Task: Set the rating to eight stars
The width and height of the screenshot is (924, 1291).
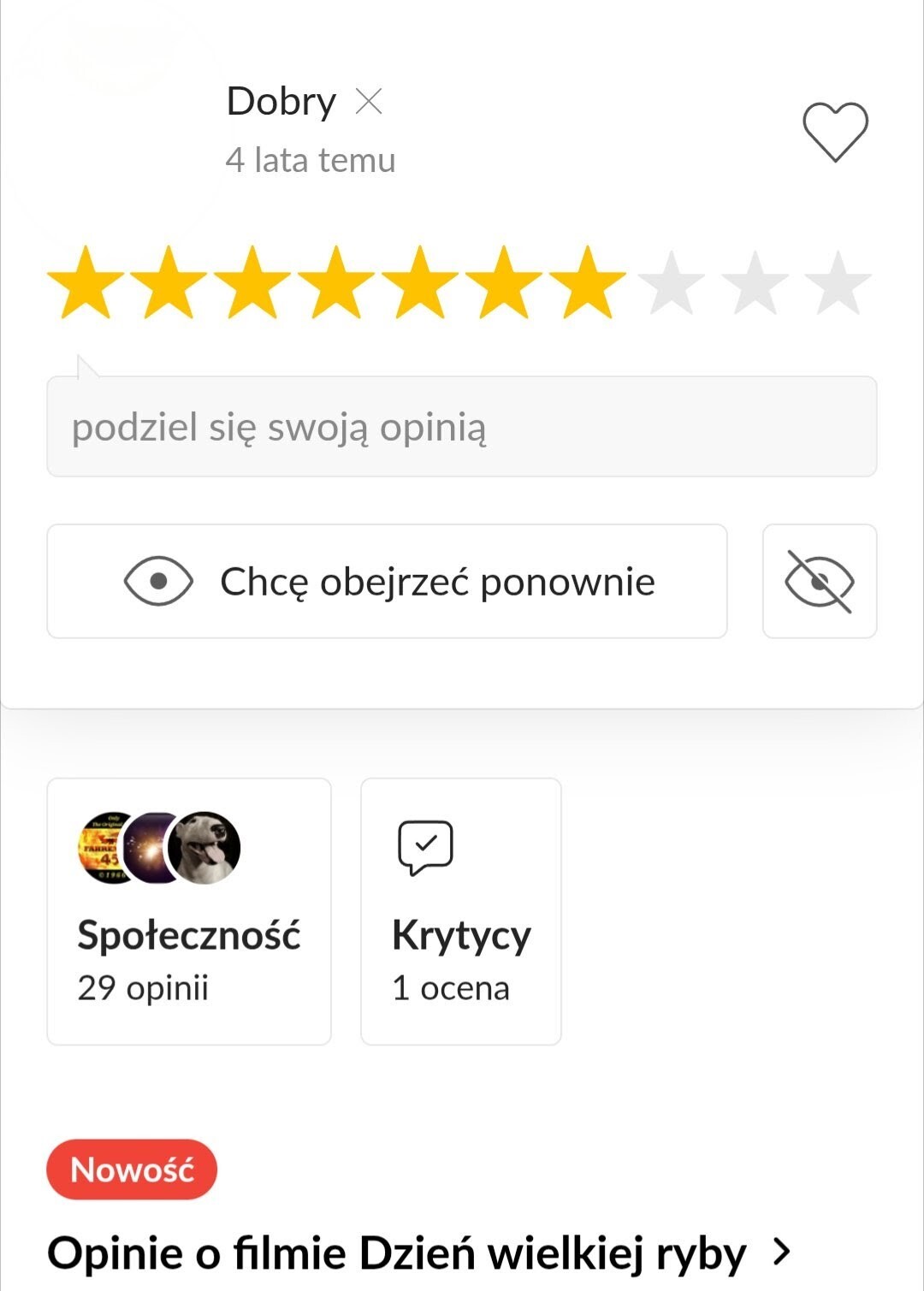Action: pyautogui.click(x=672, y=284)
